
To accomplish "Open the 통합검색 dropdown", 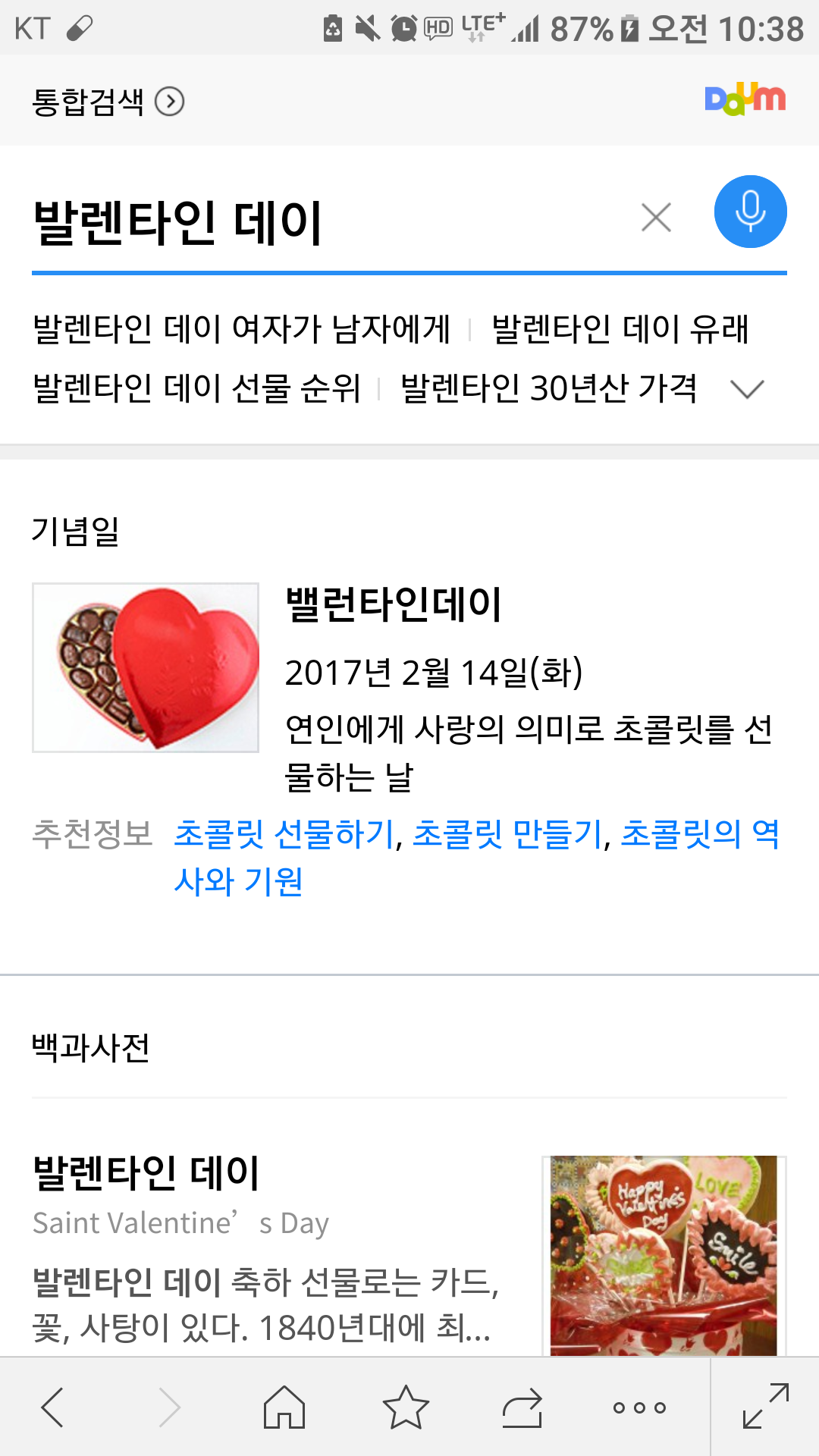I will click(108, 102).
